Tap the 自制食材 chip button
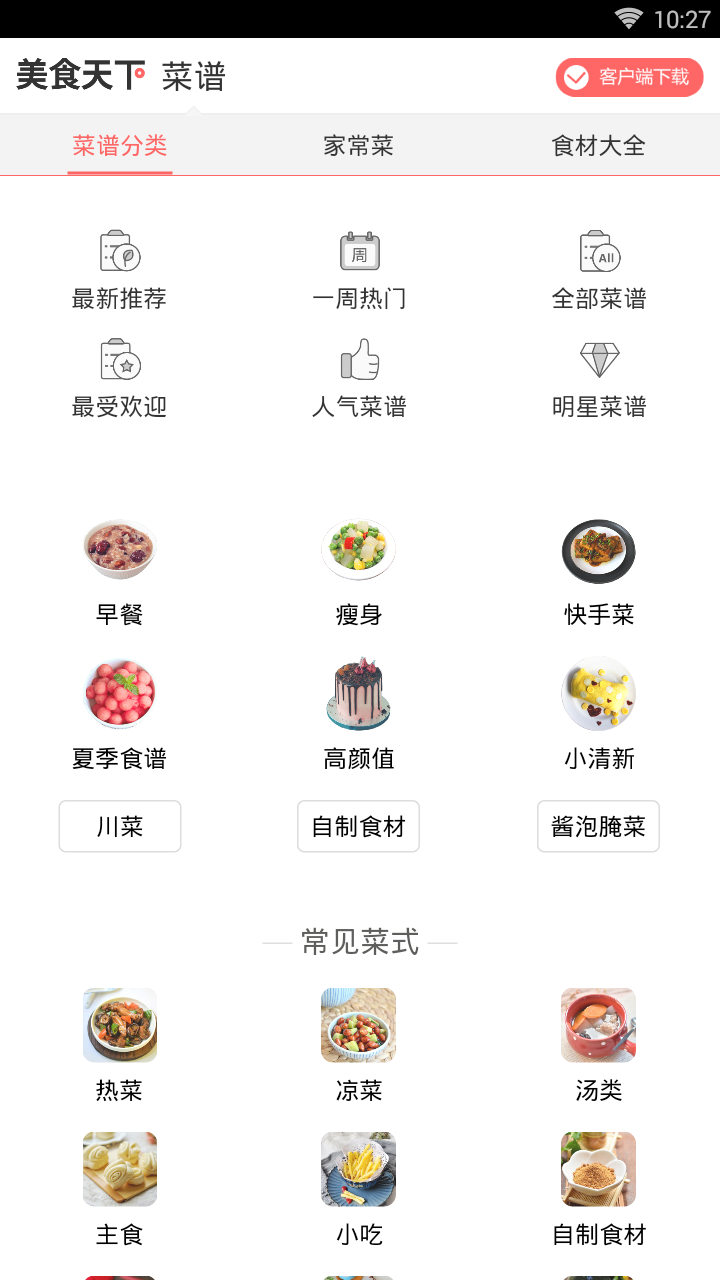 coord(359,826)
